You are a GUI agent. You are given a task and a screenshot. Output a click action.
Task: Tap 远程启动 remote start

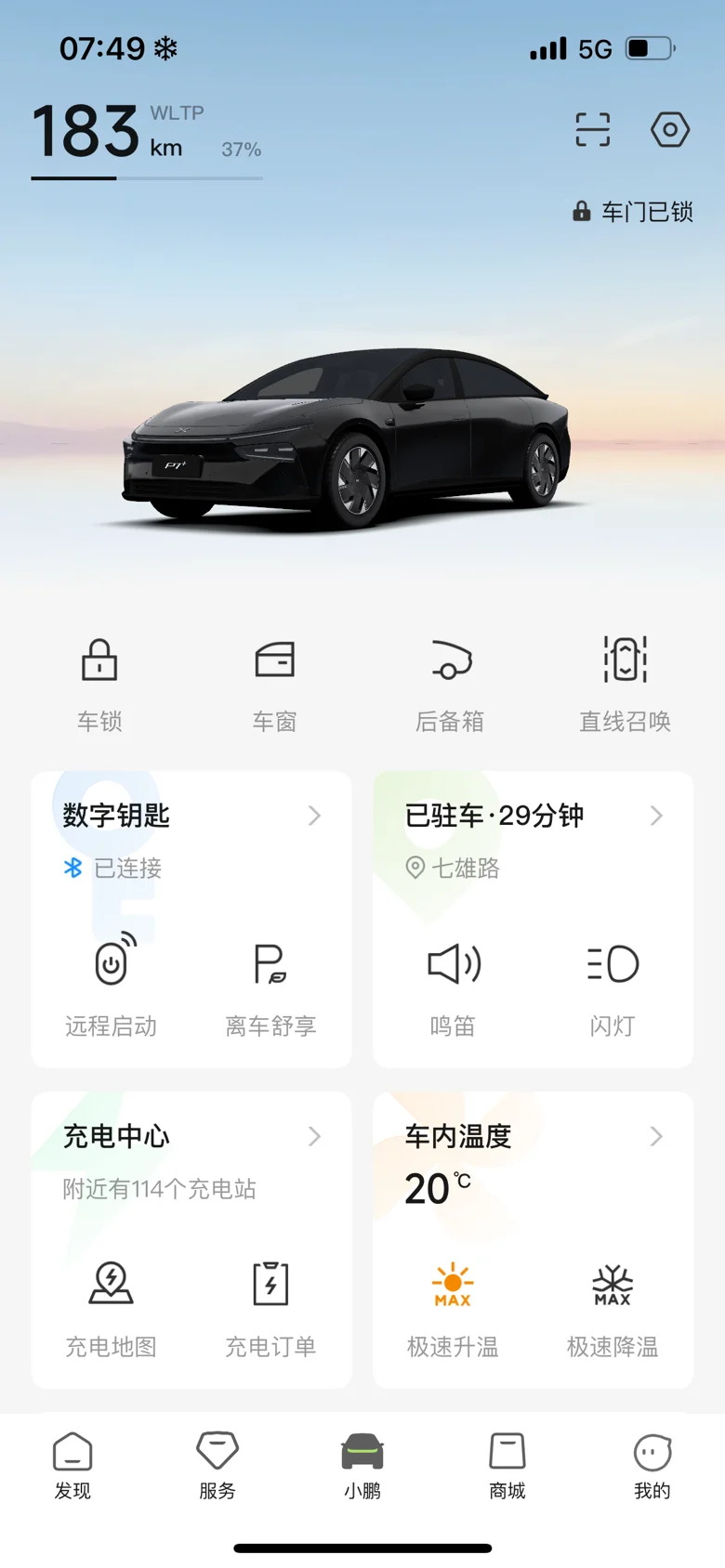[112, 985]
